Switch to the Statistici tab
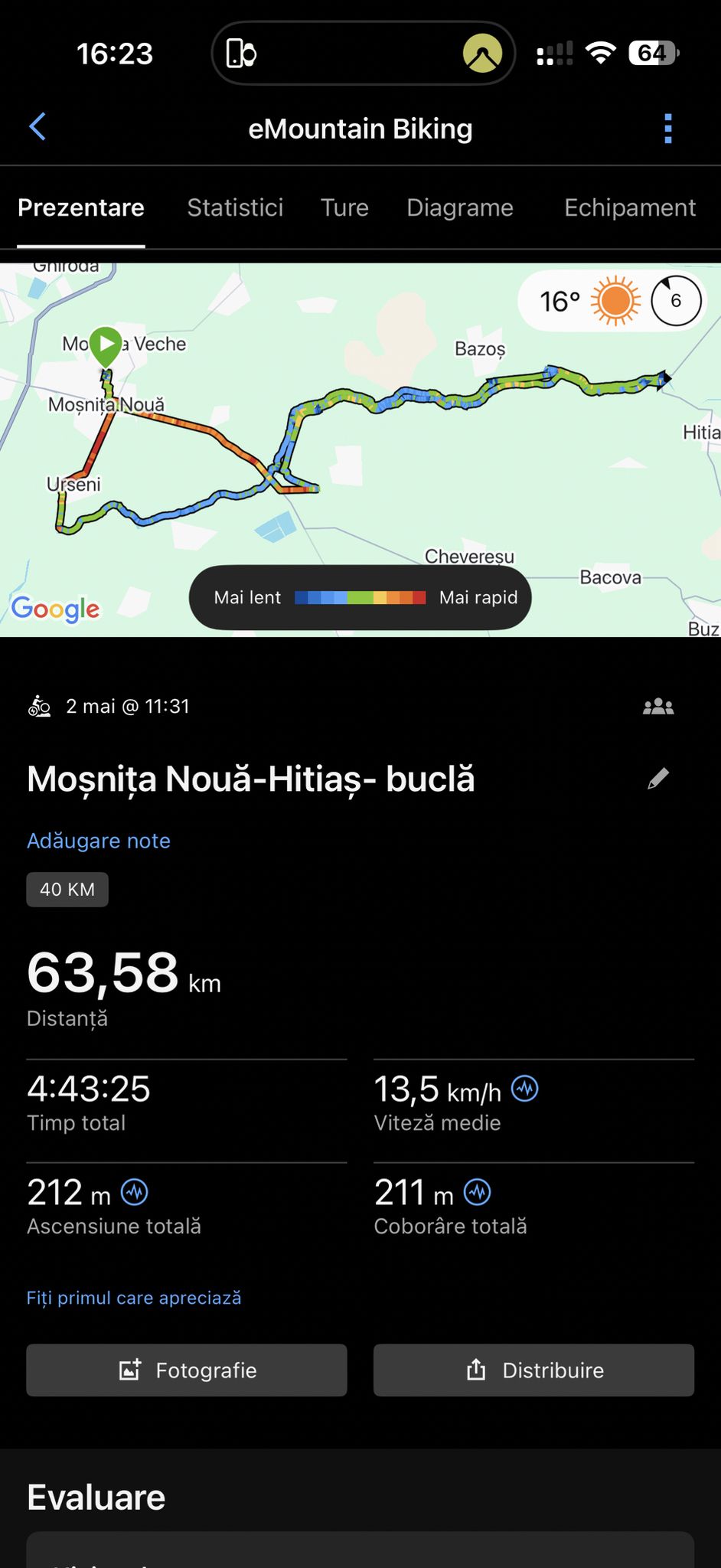The image size is (721, 1568). (x=235, y=207)
